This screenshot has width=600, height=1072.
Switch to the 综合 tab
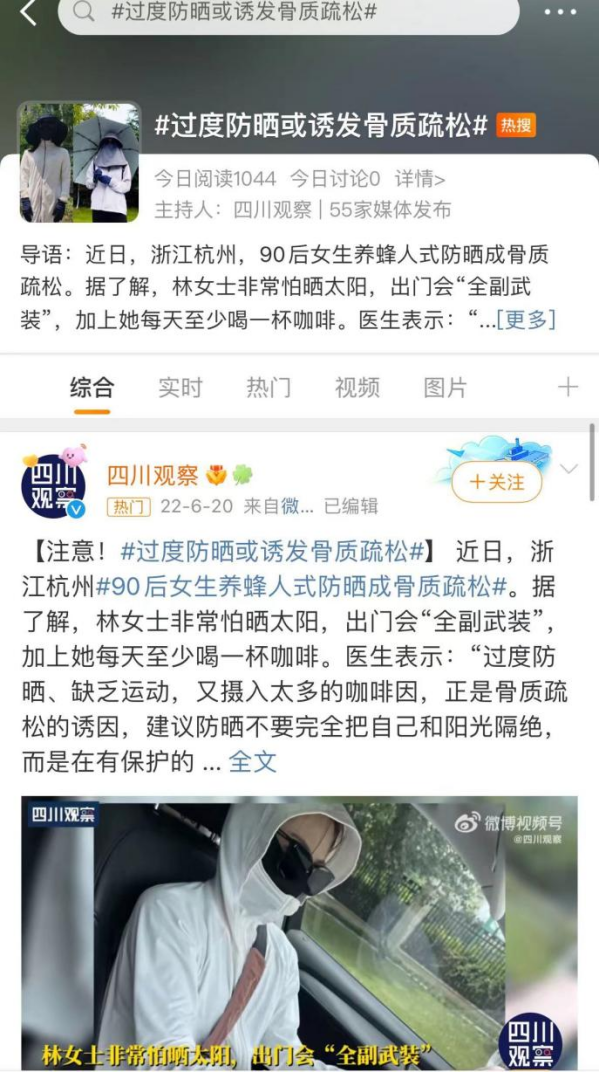pos(92,388)
